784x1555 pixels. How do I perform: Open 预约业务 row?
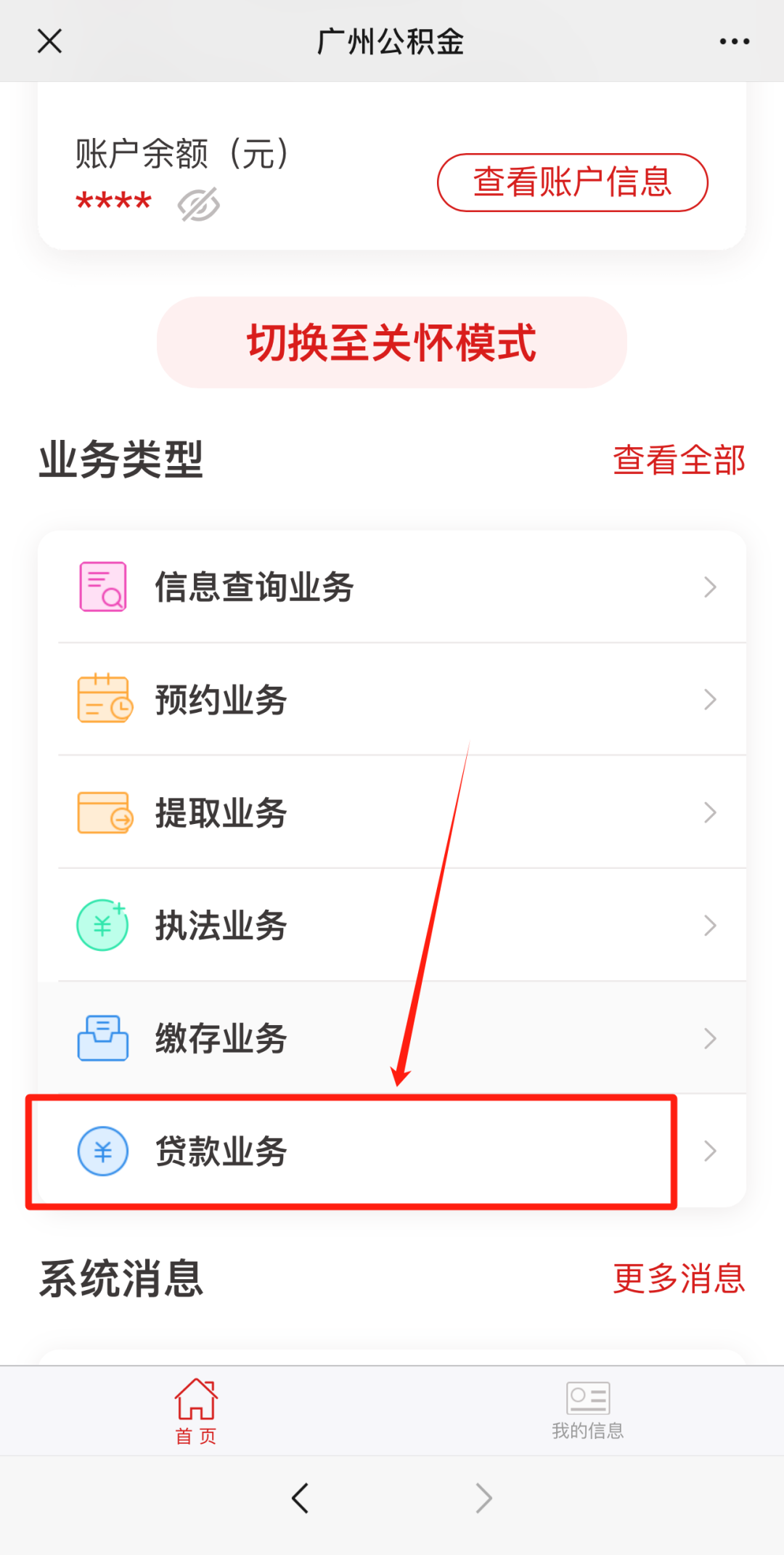pos(392,700)
